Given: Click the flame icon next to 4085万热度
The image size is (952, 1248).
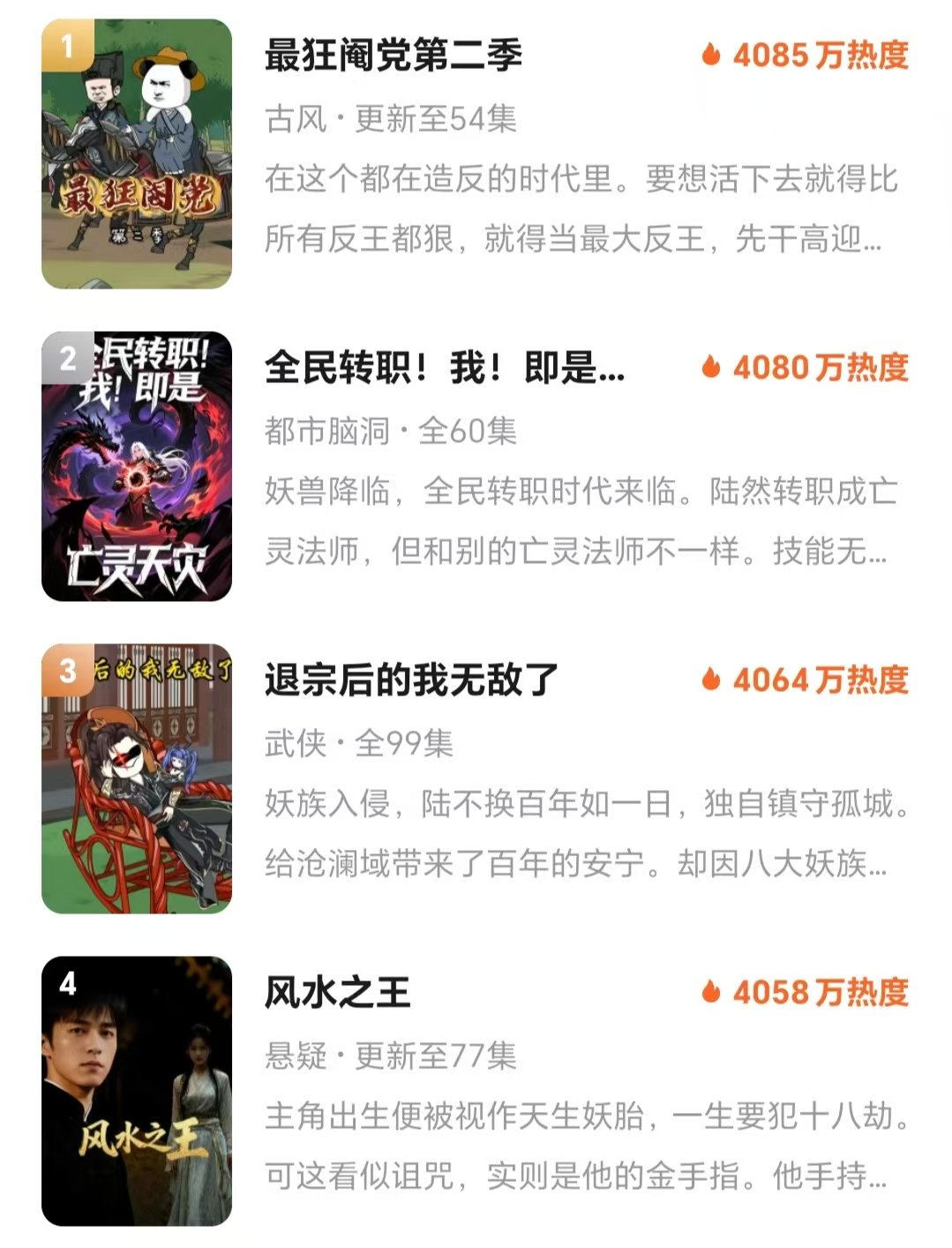Looking at the screenshot, I should 713,57.
